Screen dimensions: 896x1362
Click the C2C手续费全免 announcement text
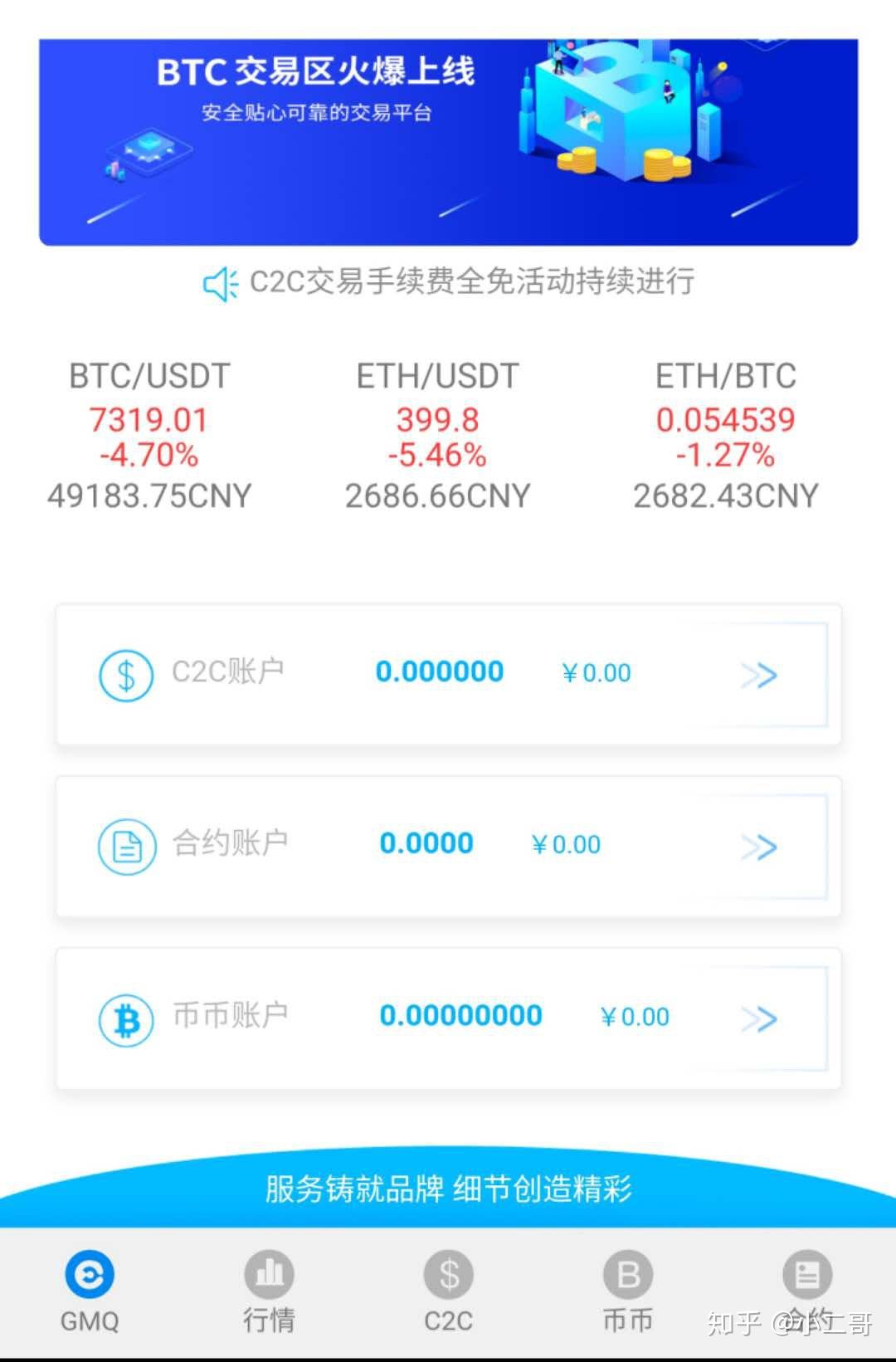[473, 285]
